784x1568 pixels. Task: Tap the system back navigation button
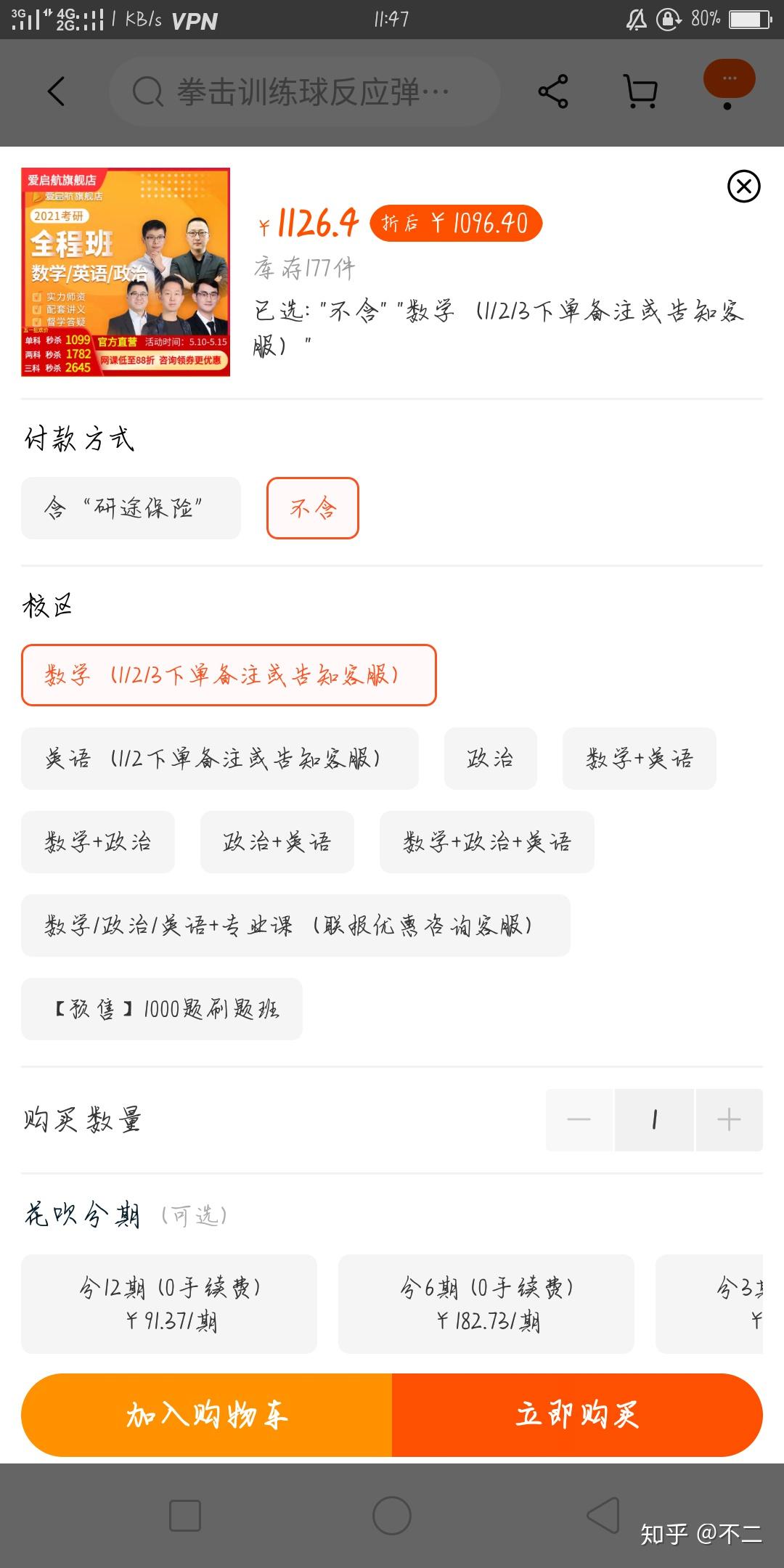point(603,1516)
